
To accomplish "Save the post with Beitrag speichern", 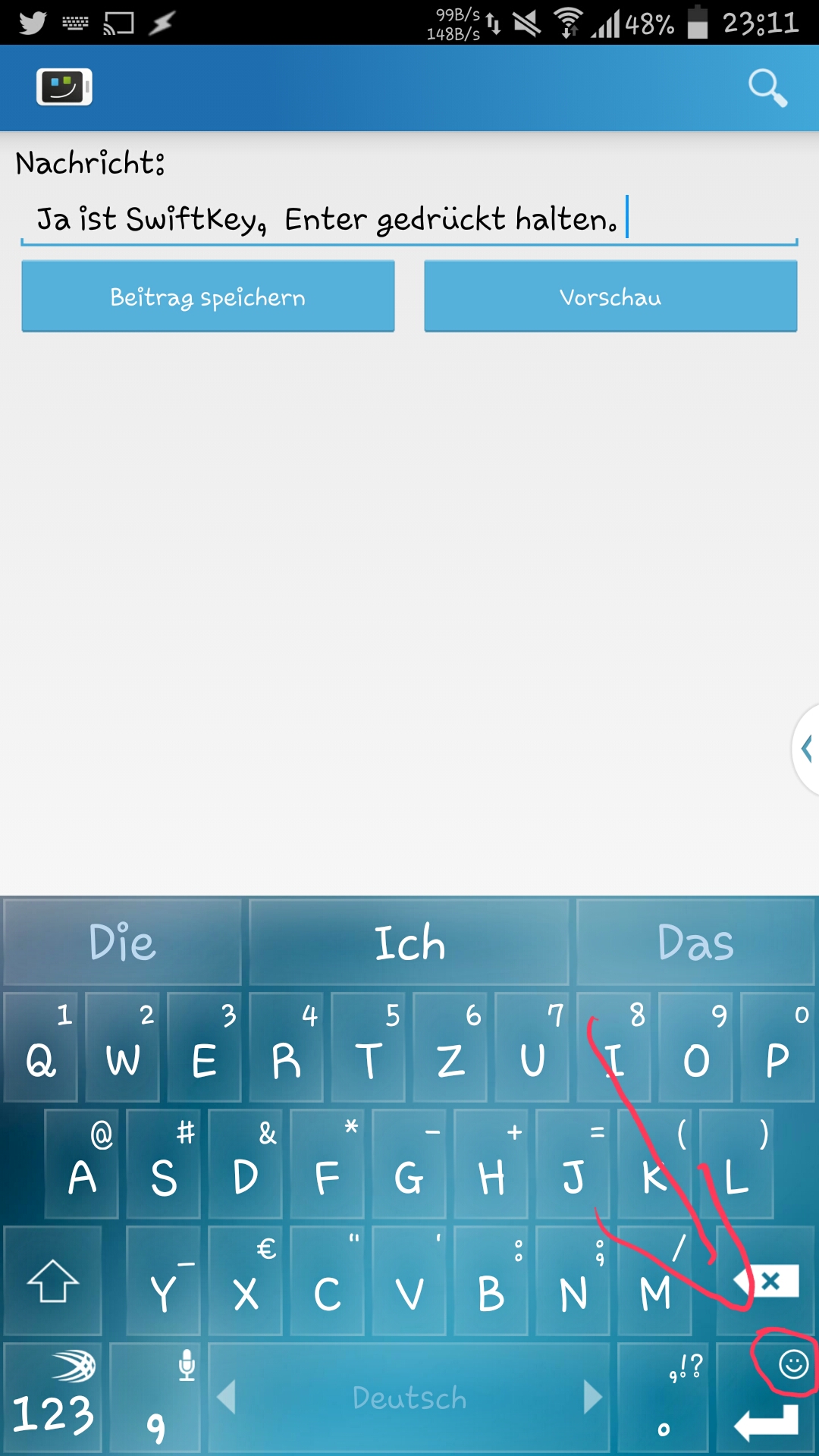I will [208, 297].
